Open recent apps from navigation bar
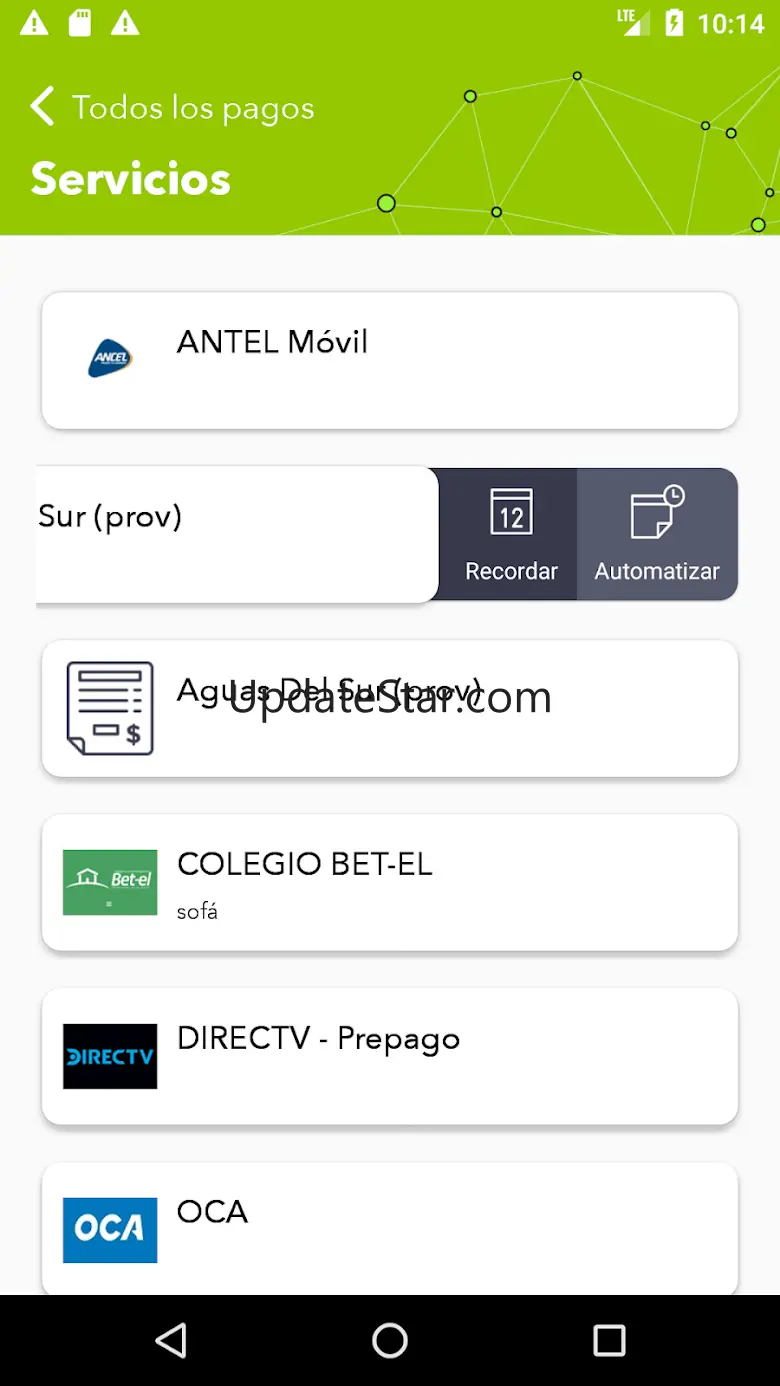The height and width of the screenshot is (1386, 780). point(608,1340)
